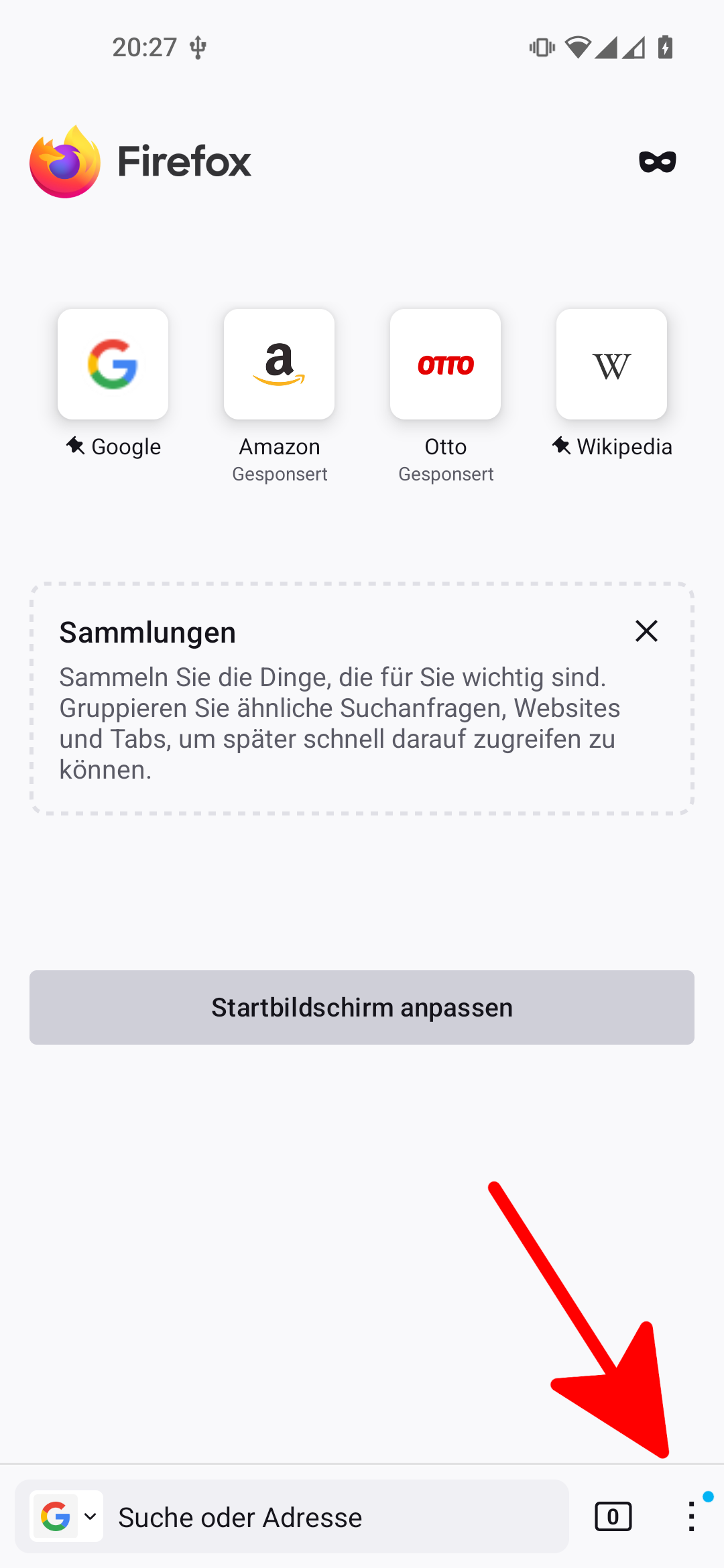Select the Amazon shortcut label text
Screen dimensions: 724x1568
click(279, 446)
